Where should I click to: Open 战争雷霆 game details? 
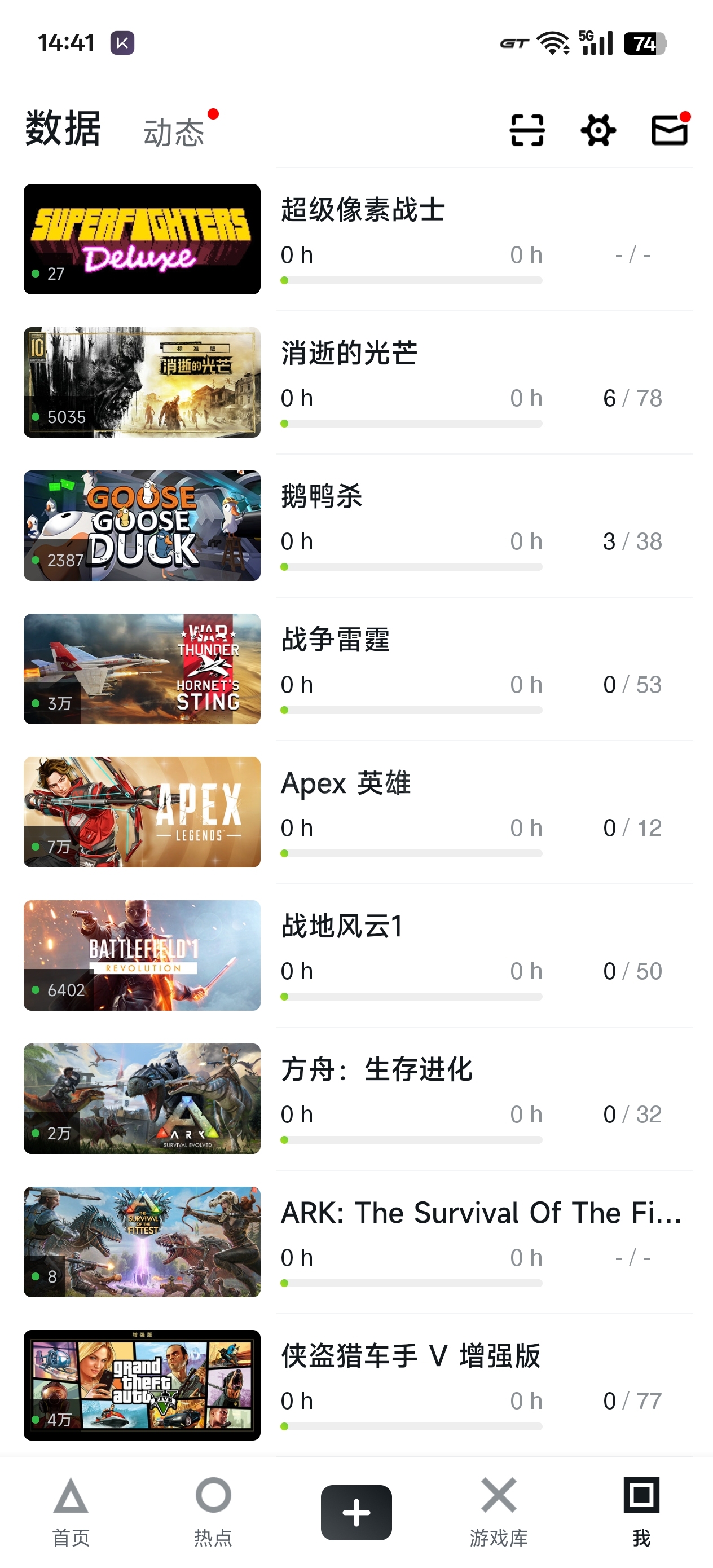(336, 640)
